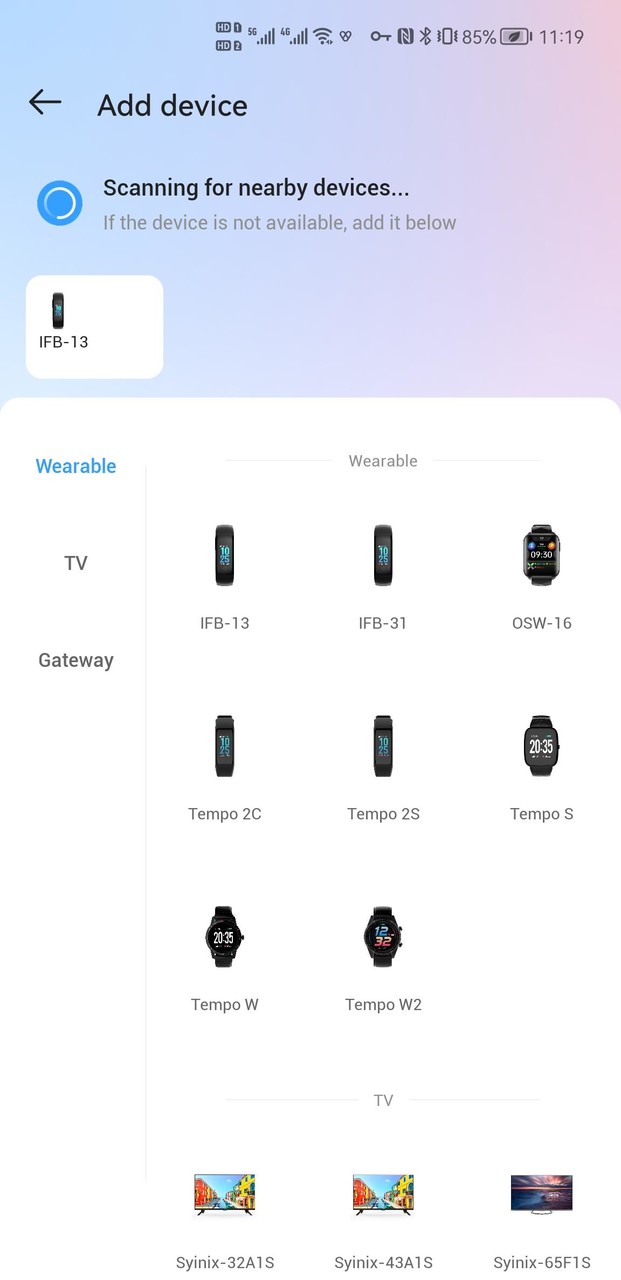Select the detected nearby IFB-13 device card
Viewport: 621px width, 1280px height.
click(94, 326)
